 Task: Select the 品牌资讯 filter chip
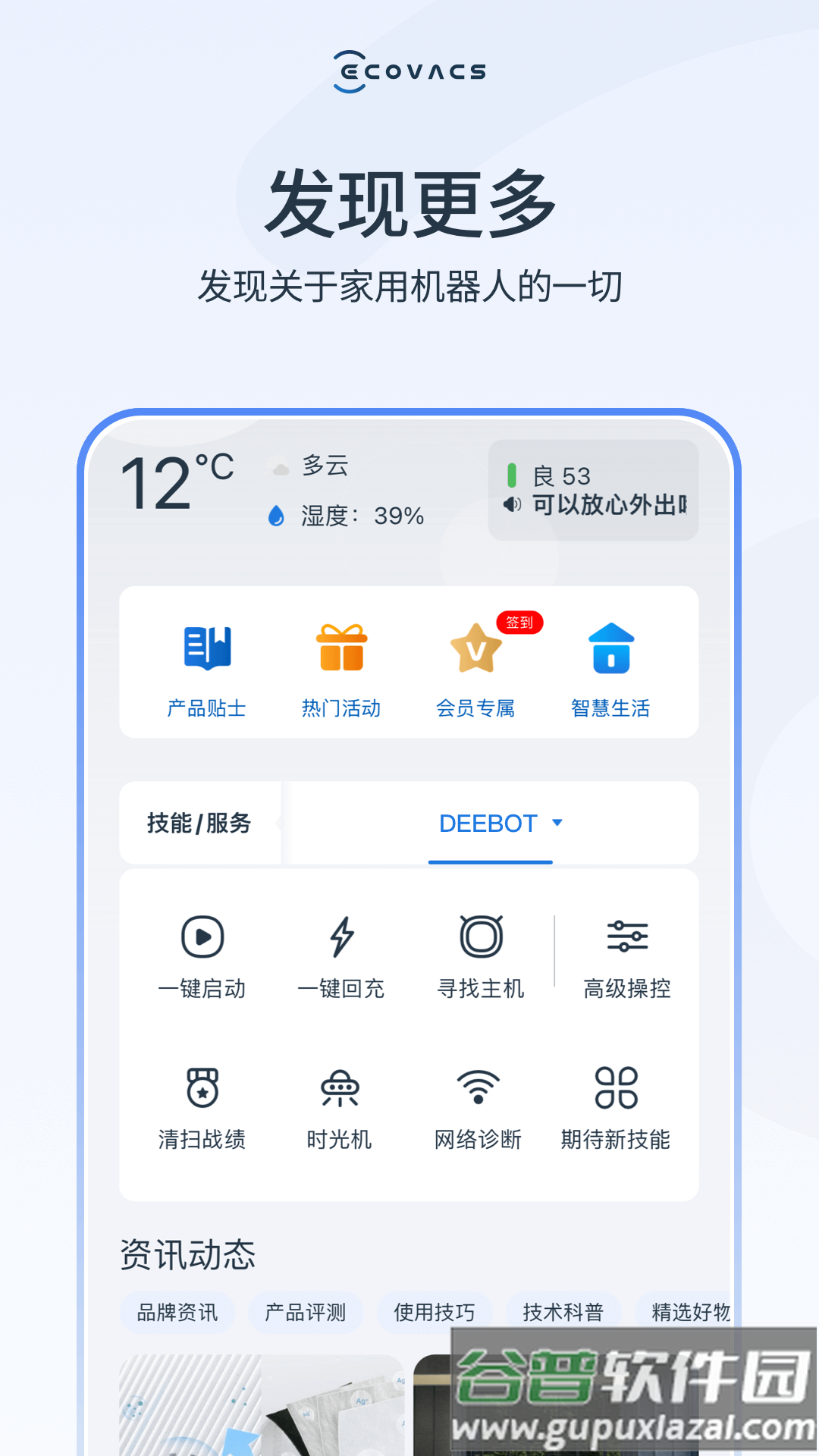coord(177,1313)
